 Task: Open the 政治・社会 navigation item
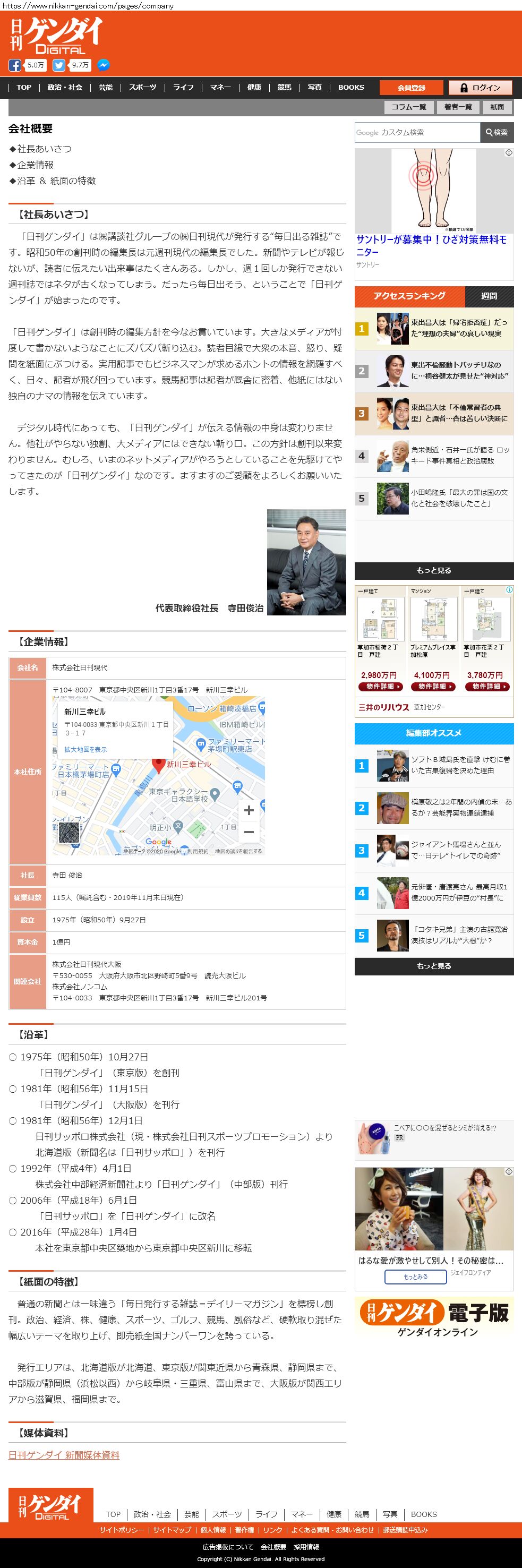coord(65,88)
